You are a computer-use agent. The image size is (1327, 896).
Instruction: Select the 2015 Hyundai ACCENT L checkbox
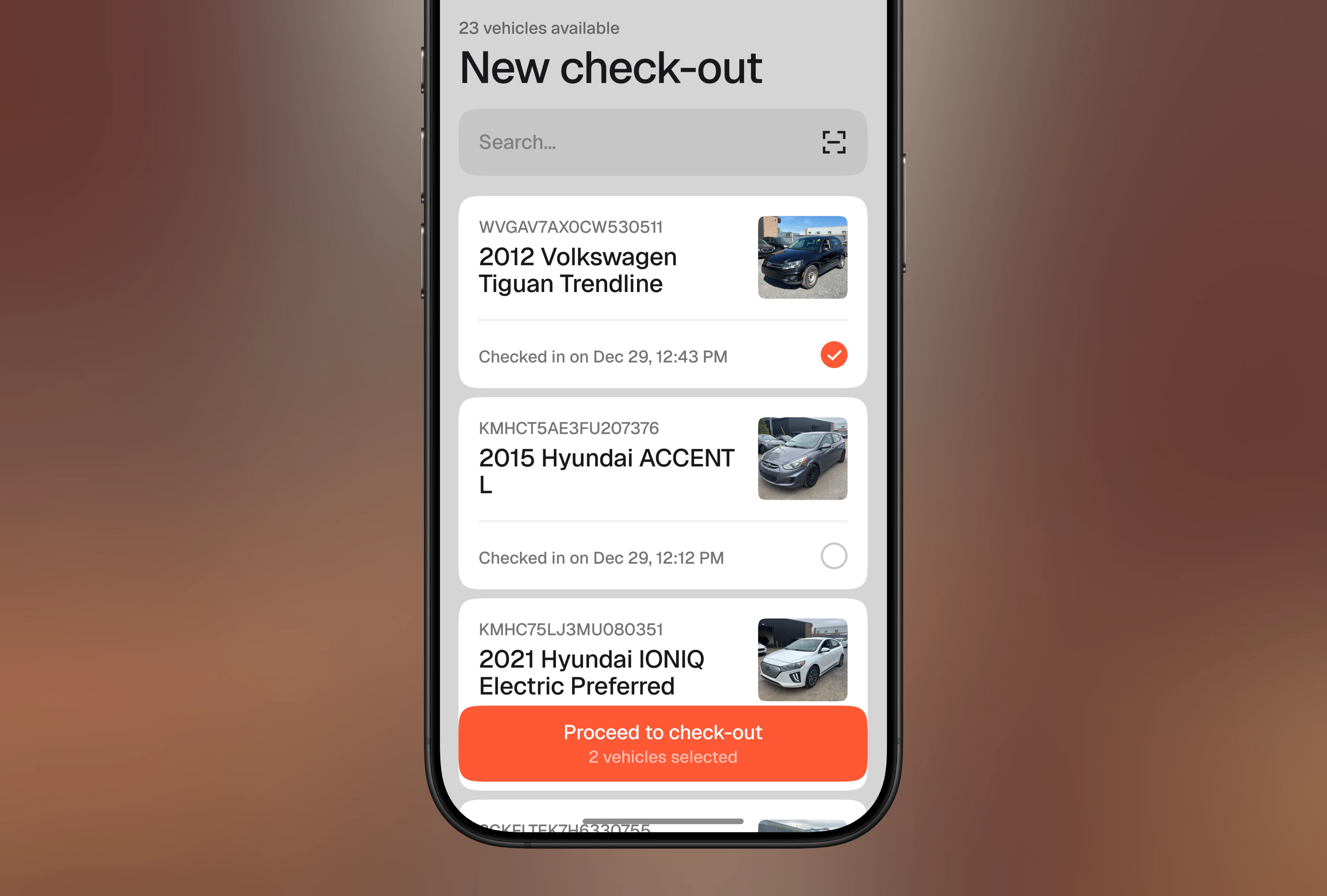click(x=833, y=556)
